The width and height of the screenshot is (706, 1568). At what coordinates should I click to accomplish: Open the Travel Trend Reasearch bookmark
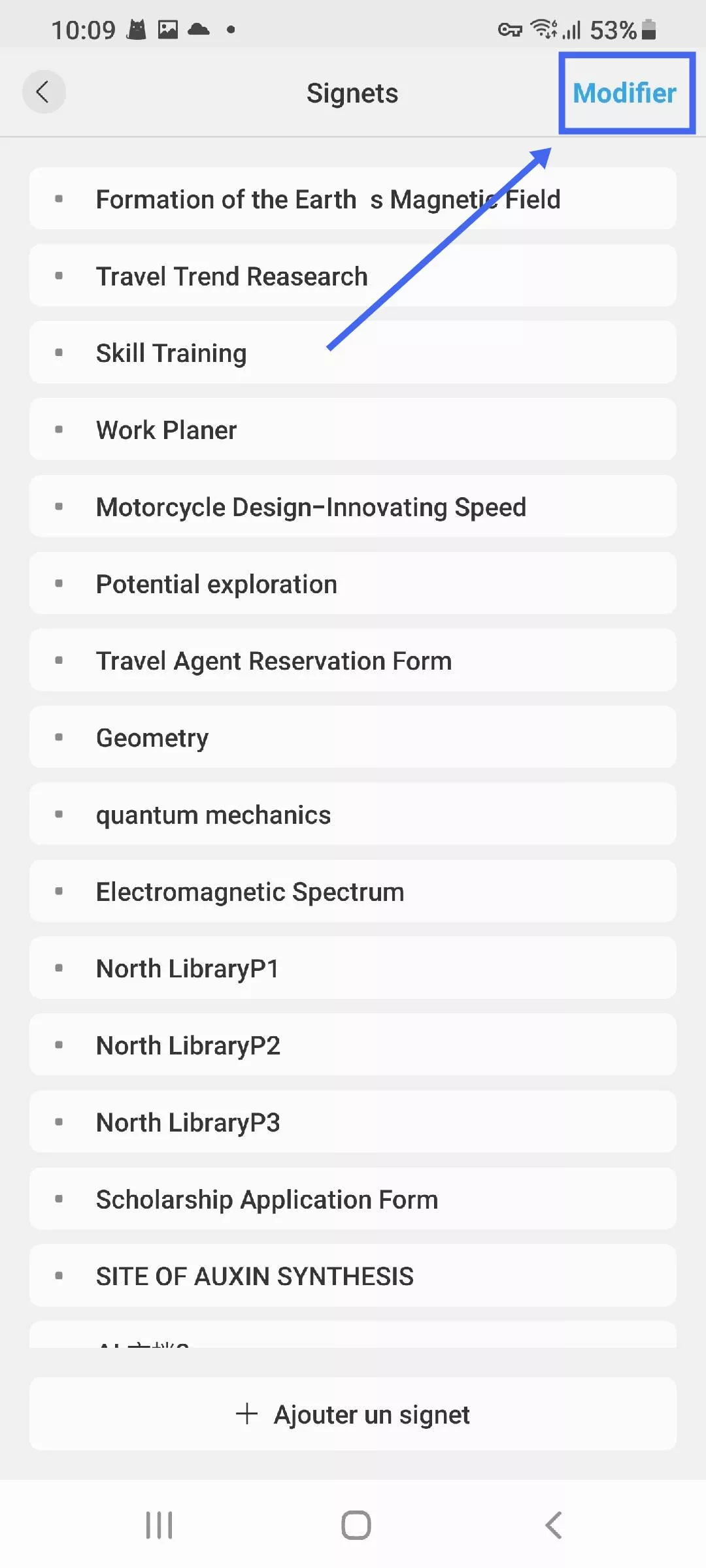[232, 276]
